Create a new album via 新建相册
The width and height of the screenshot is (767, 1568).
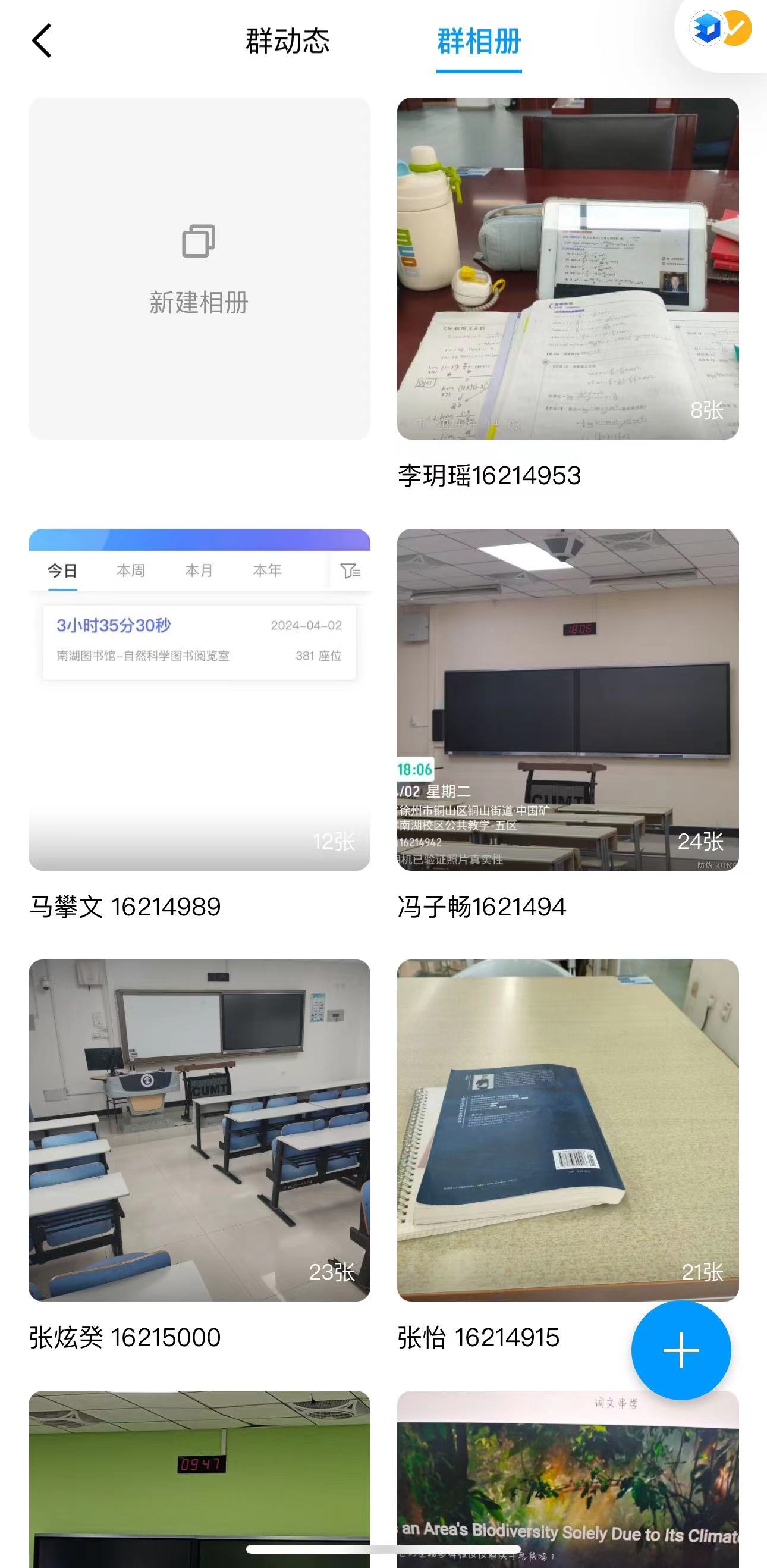pos(199,268)
